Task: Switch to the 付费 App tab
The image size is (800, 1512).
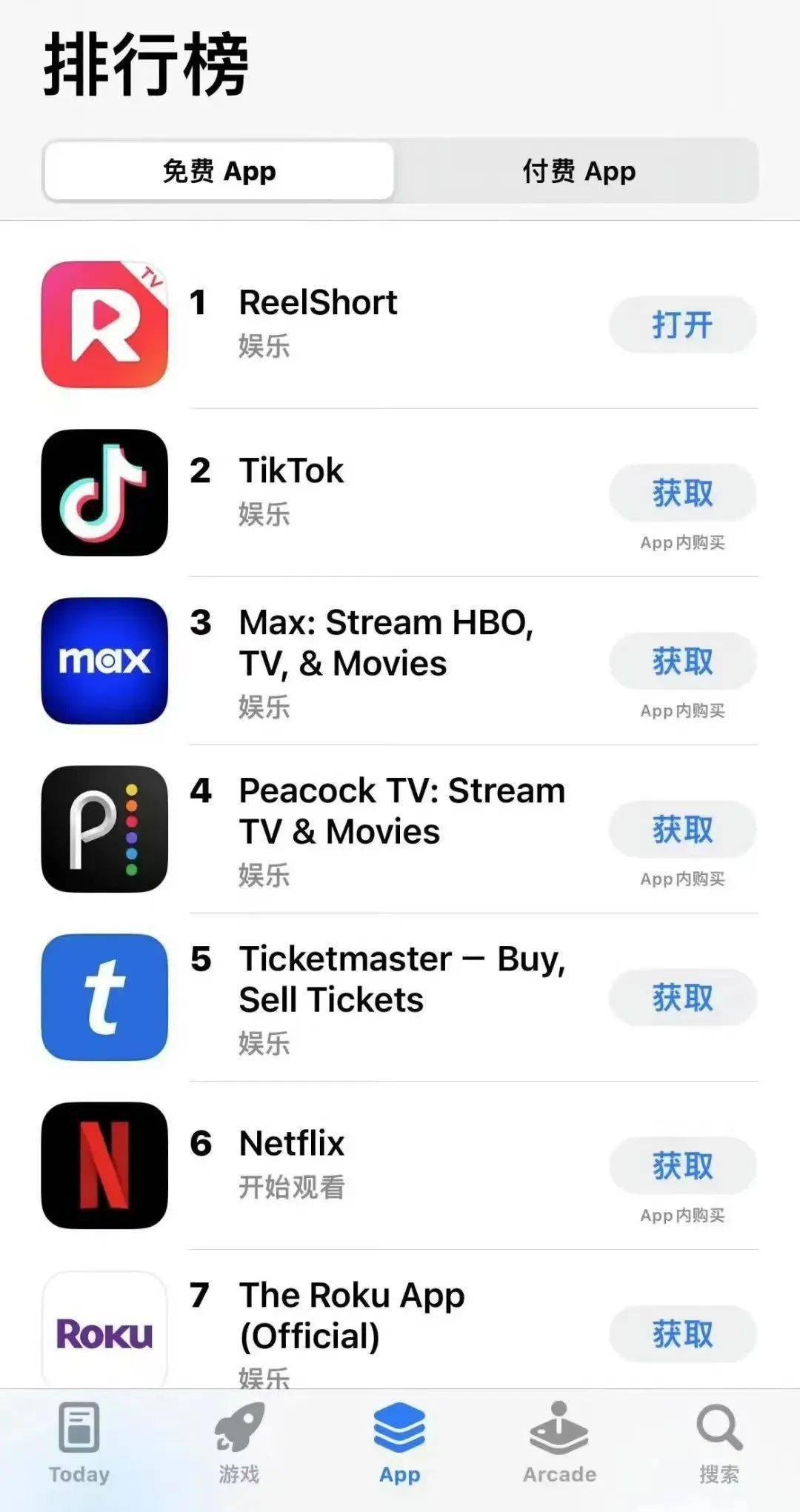Action: 579,171
